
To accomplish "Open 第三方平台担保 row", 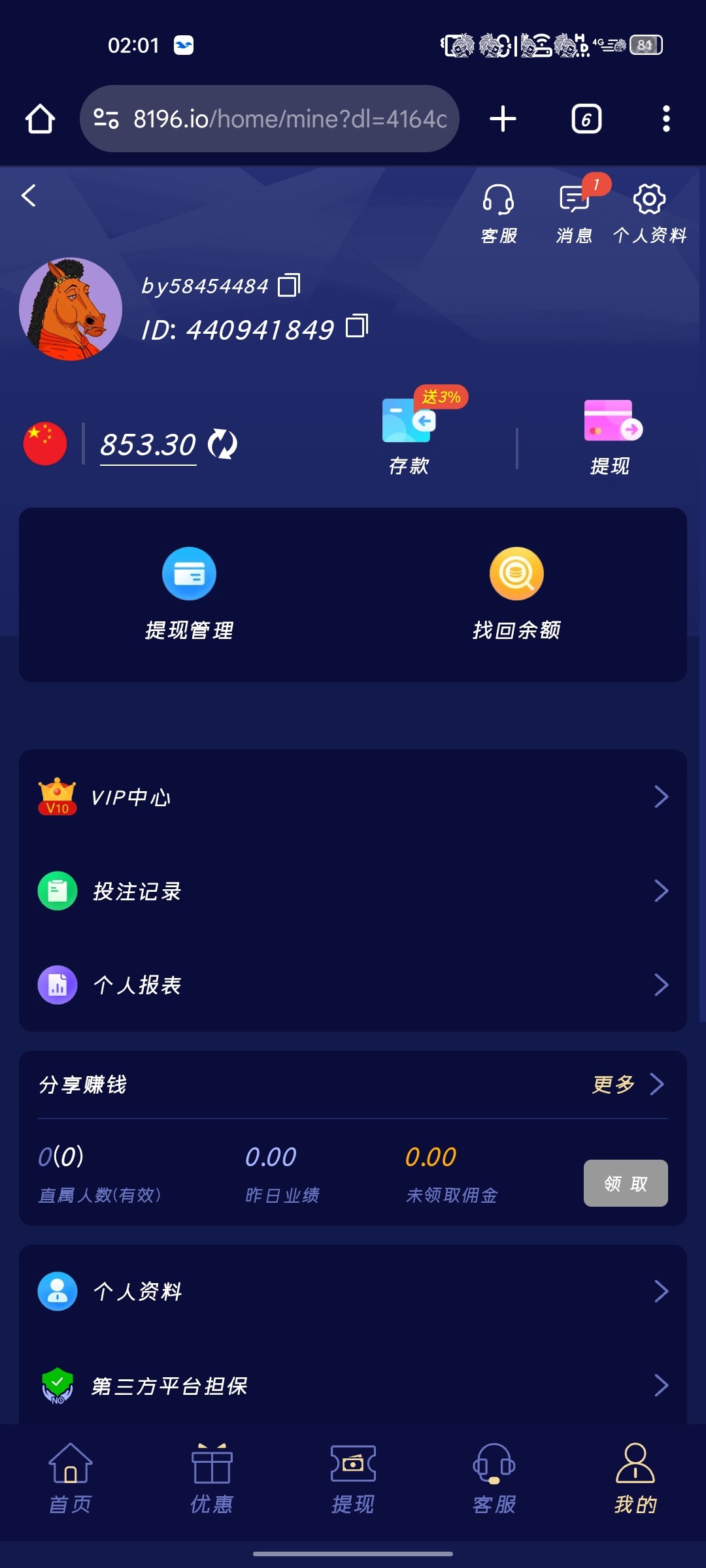I will point(353,1385).
